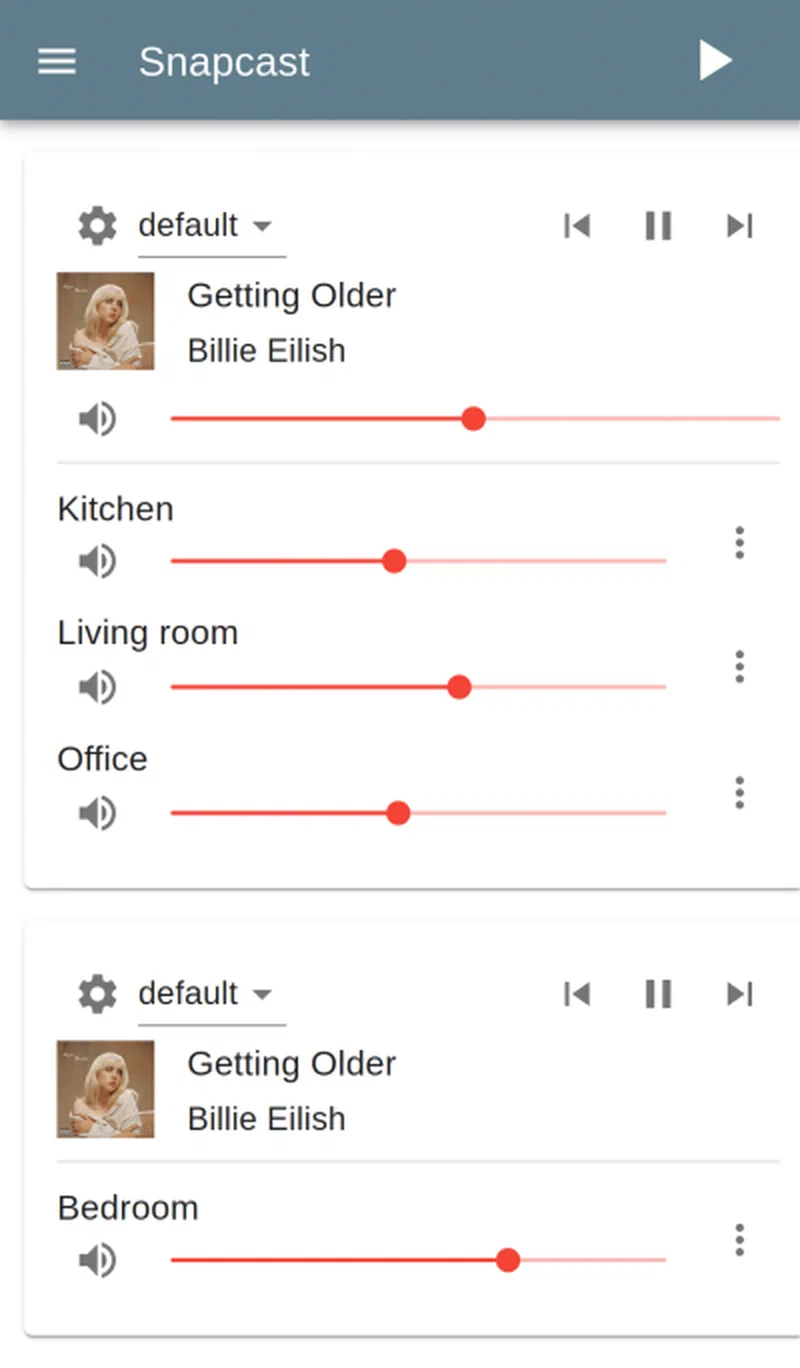This screenshot has height=1368, width=800.
Task: Mute the Office speaker
Action: (x=95, y=813)
